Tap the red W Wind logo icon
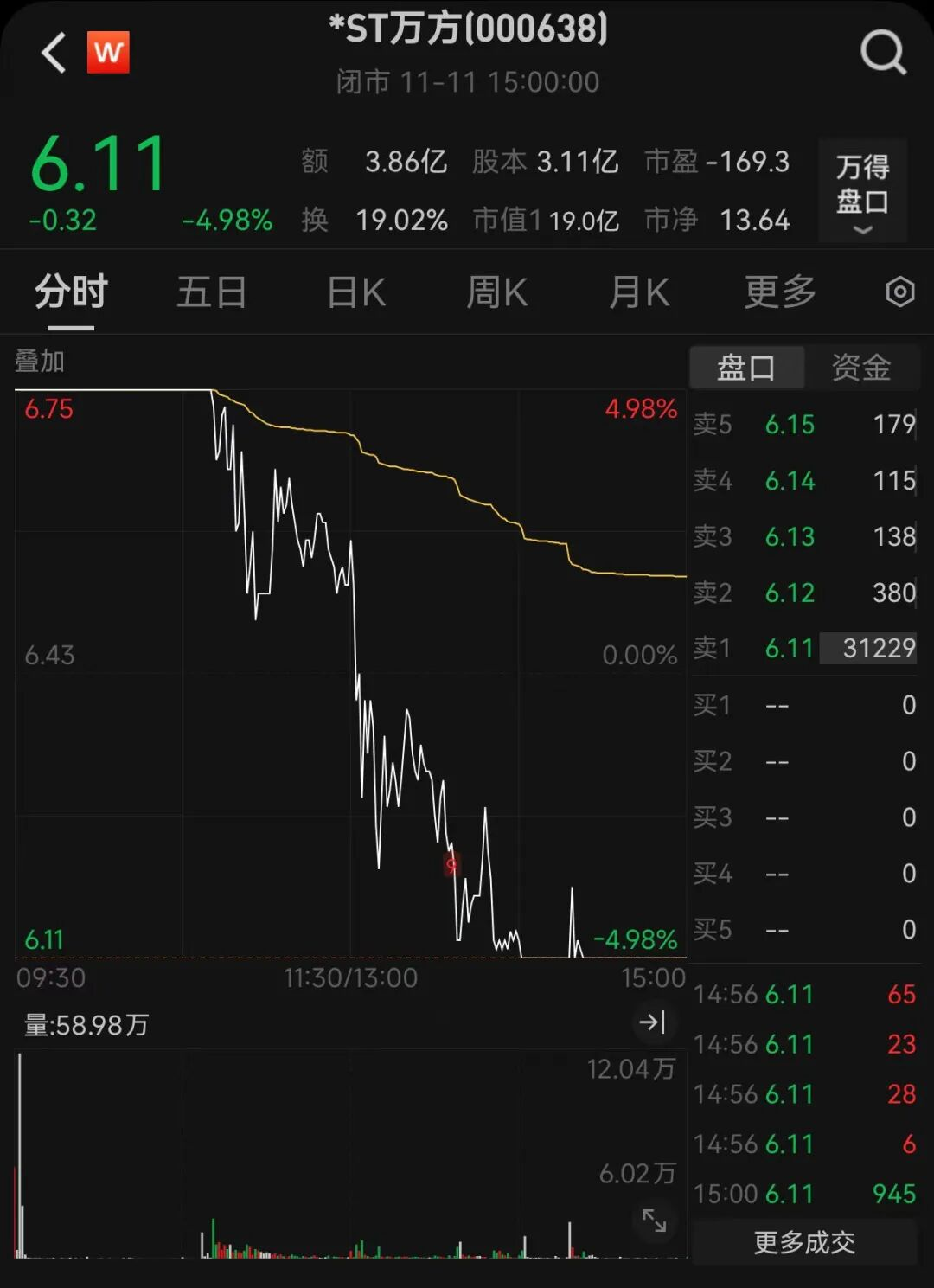 [x=108, y=53]
